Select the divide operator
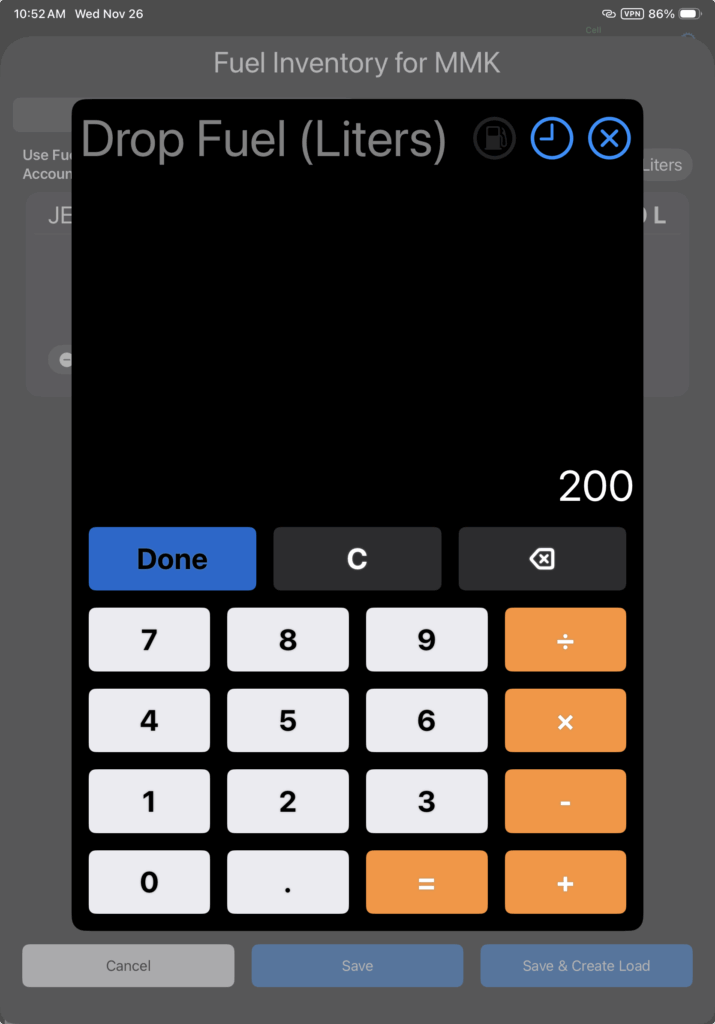 [565, 640]
